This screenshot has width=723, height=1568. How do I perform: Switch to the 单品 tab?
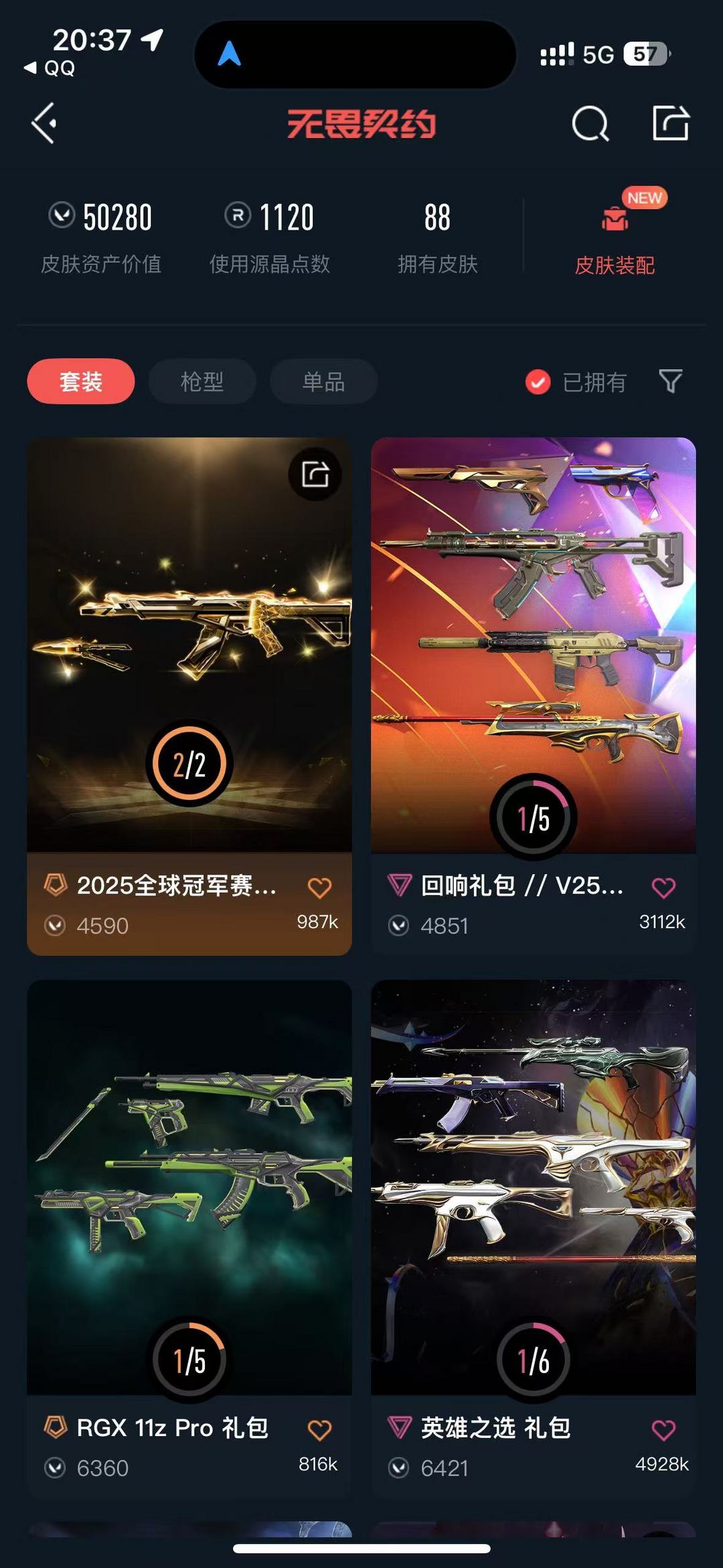pos(323,382)
